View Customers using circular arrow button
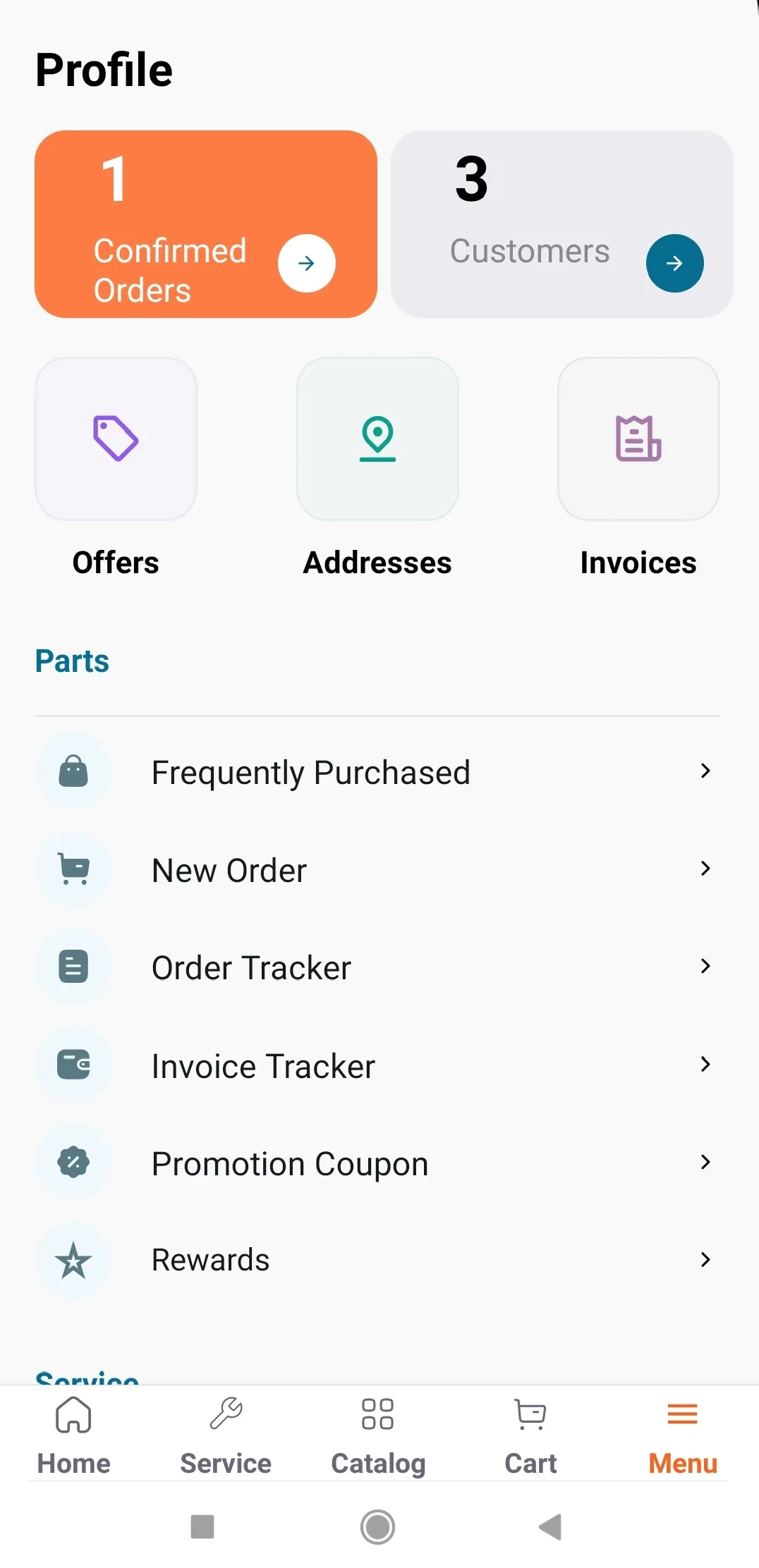This screenshot has height=1568, width=759. [x=674, y=263]
